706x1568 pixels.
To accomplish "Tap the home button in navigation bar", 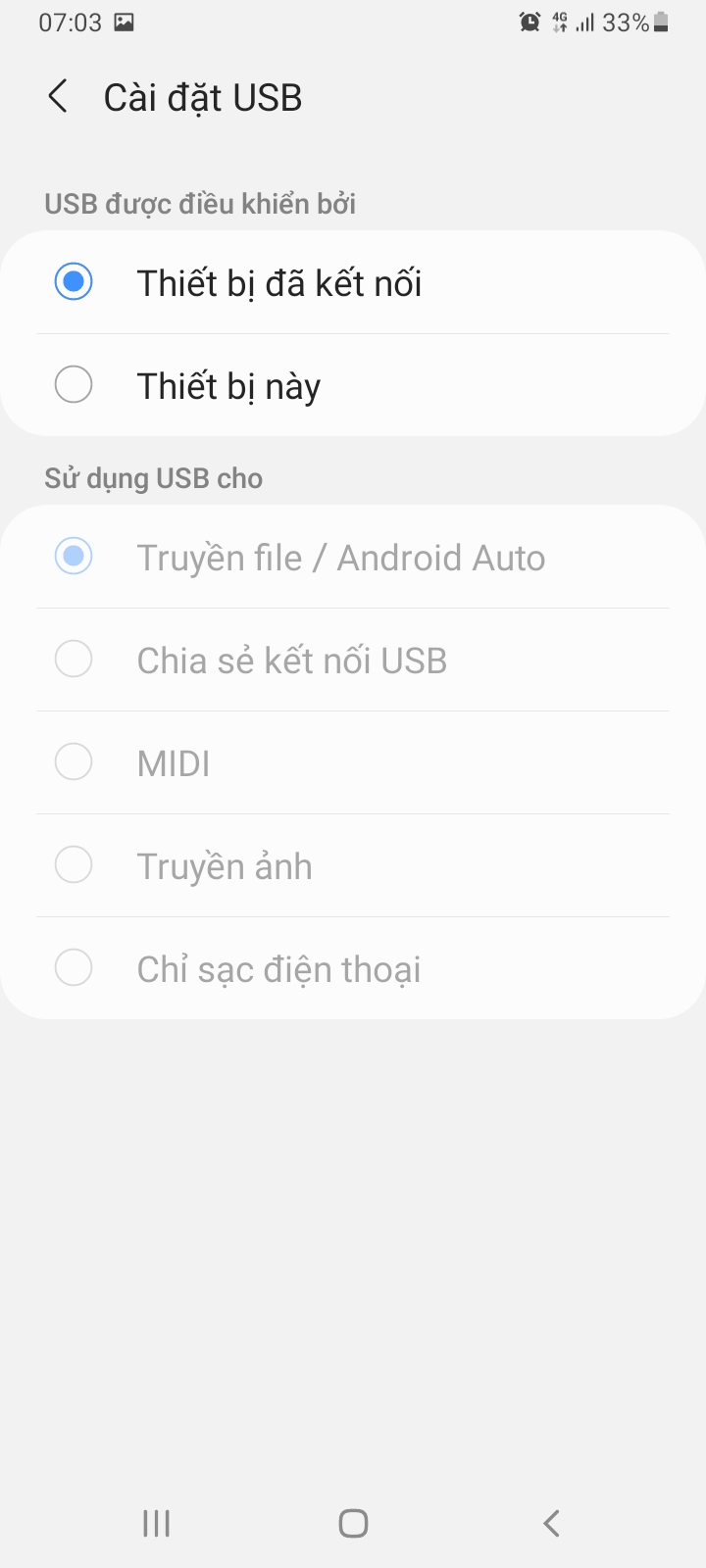I will pyautogui.click(x=353, y=1523).
